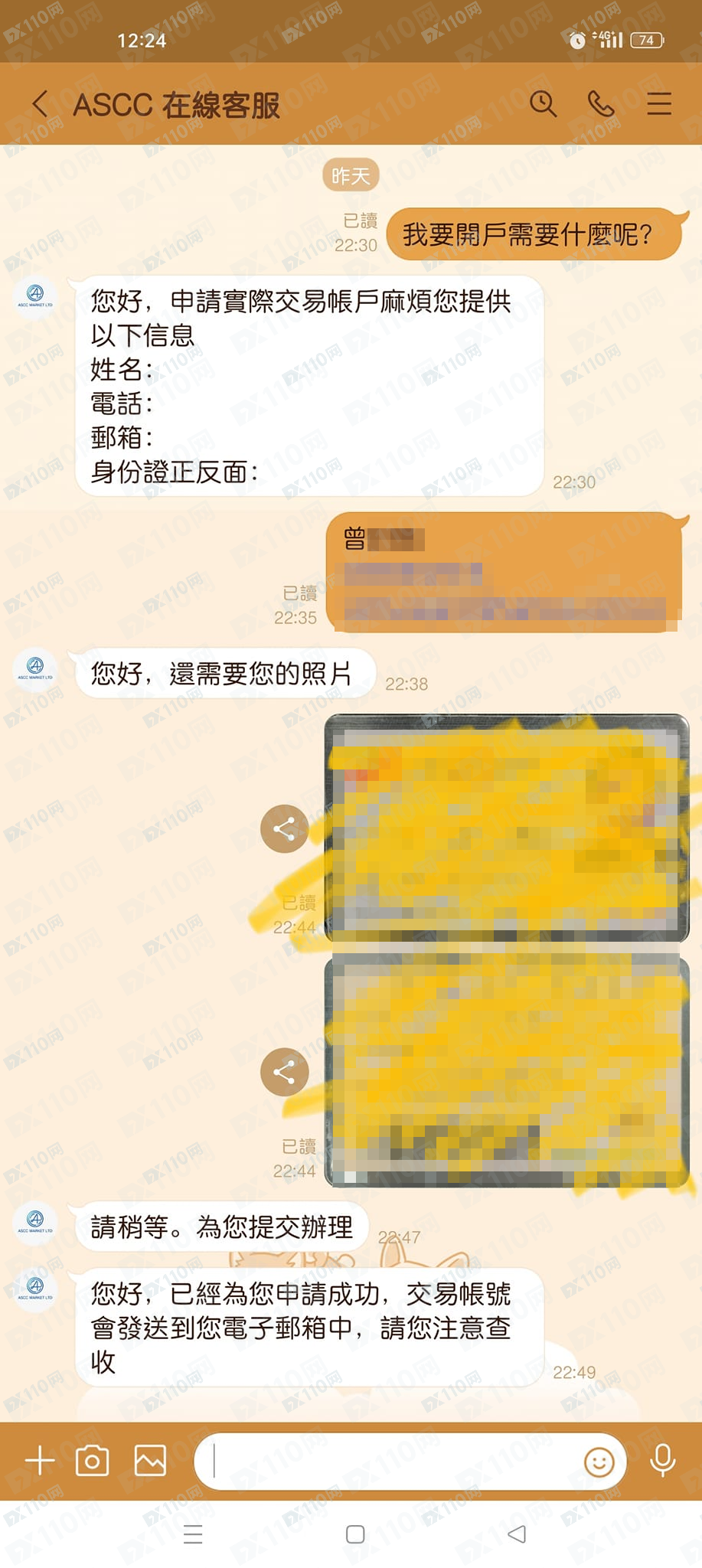702x1568 pixels.
Task: Tap the system home button
Action: point(355,1534)
